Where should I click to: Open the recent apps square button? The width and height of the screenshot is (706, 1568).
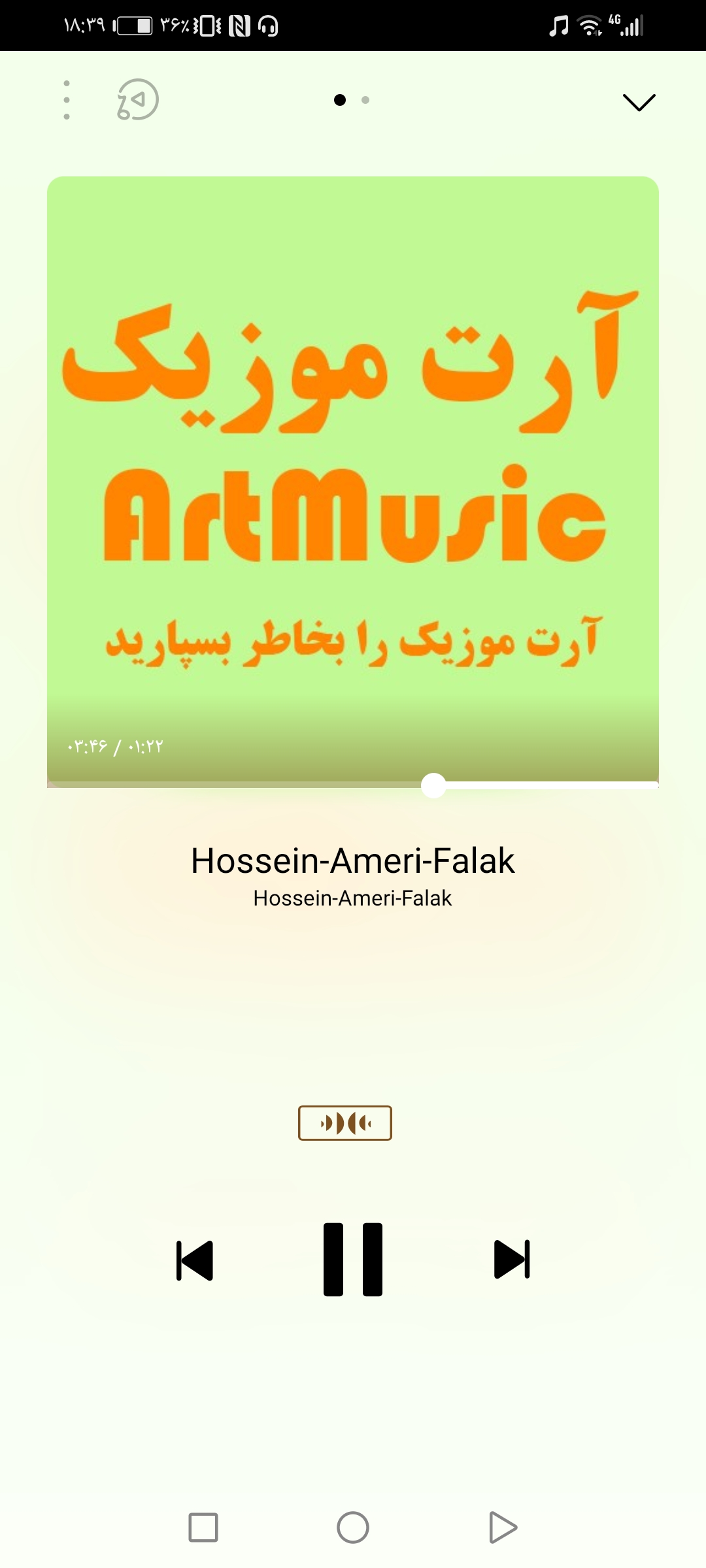pos(203,1527)
